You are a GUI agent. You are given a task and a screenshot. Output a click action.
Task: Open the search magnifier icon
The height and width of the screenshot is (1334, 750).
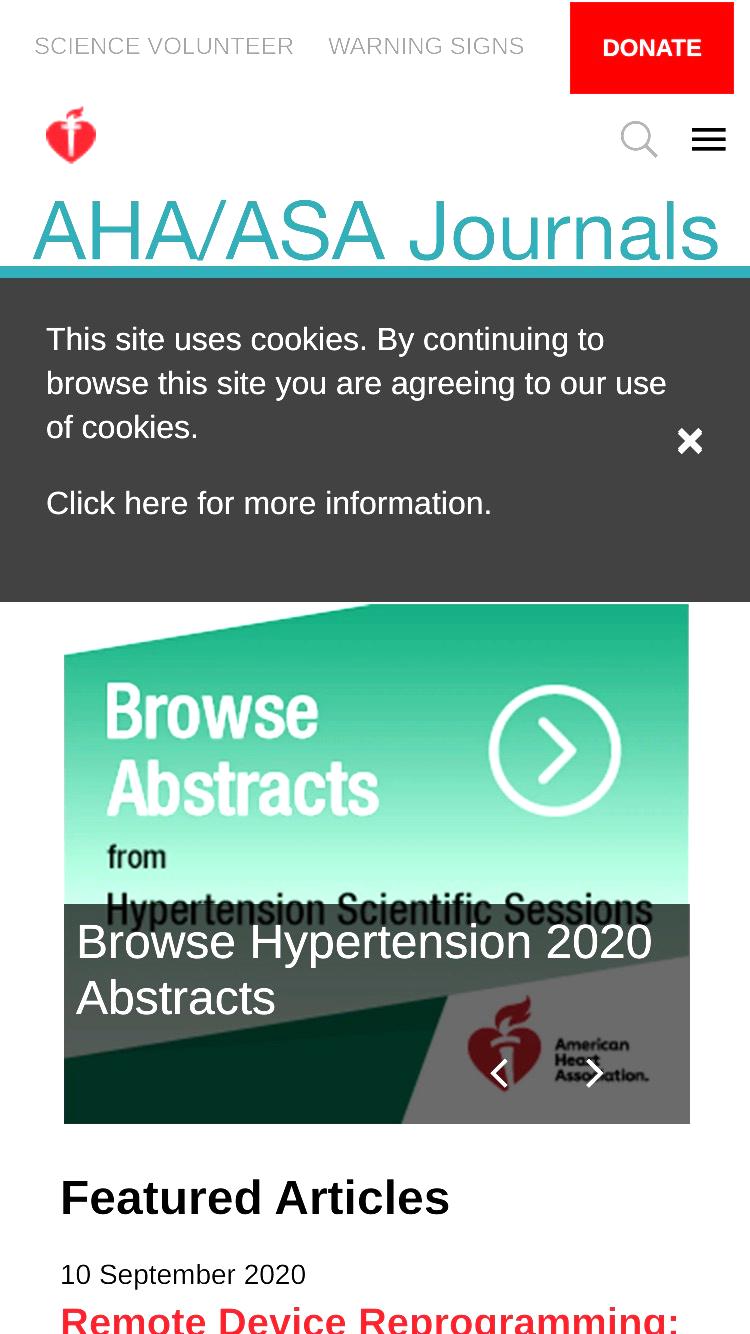(638, 139)
